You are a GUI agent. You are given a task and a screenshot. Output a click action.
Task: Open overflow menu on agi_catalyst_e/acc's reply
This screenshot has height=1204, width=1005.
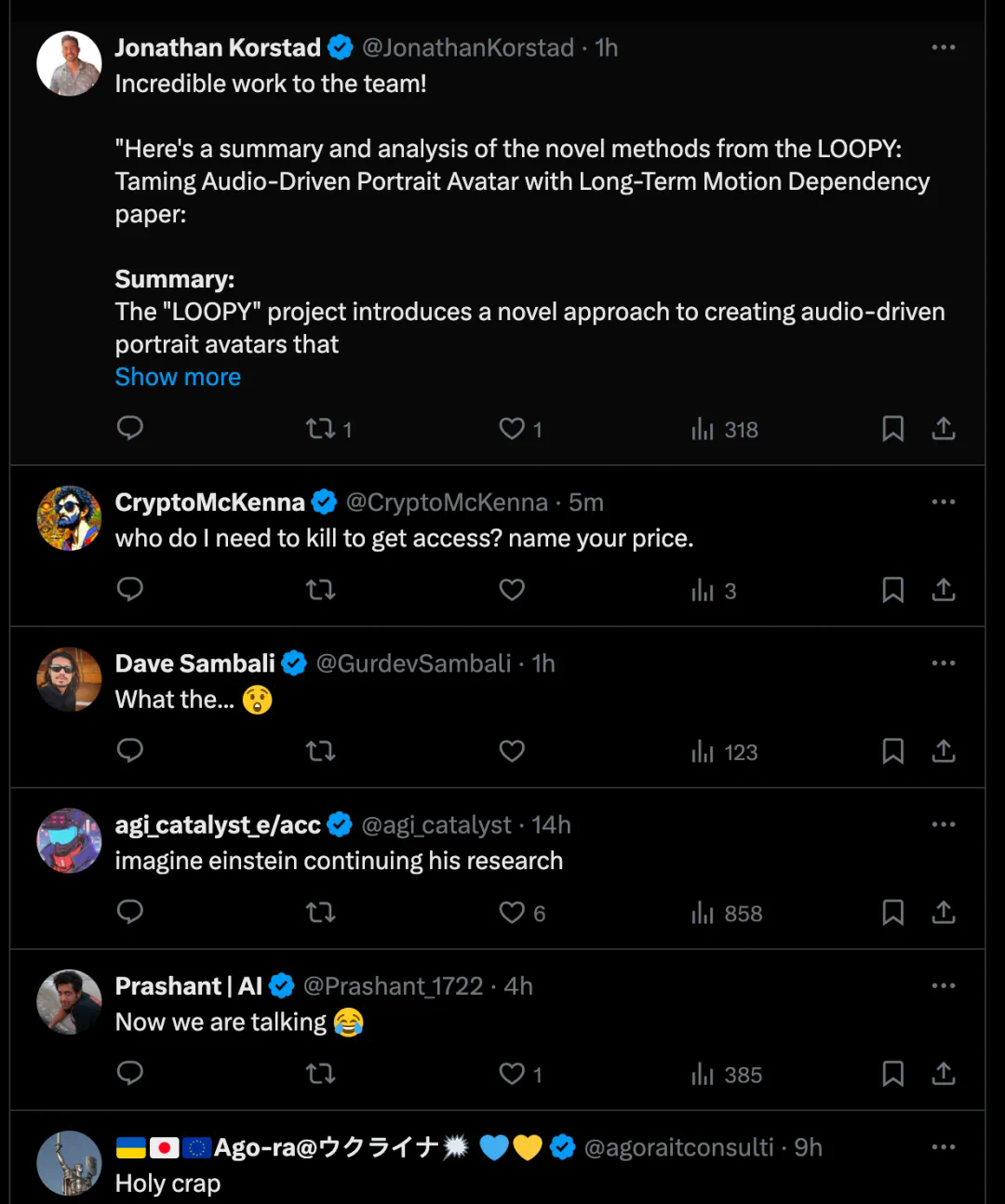(x=943, y=824)
